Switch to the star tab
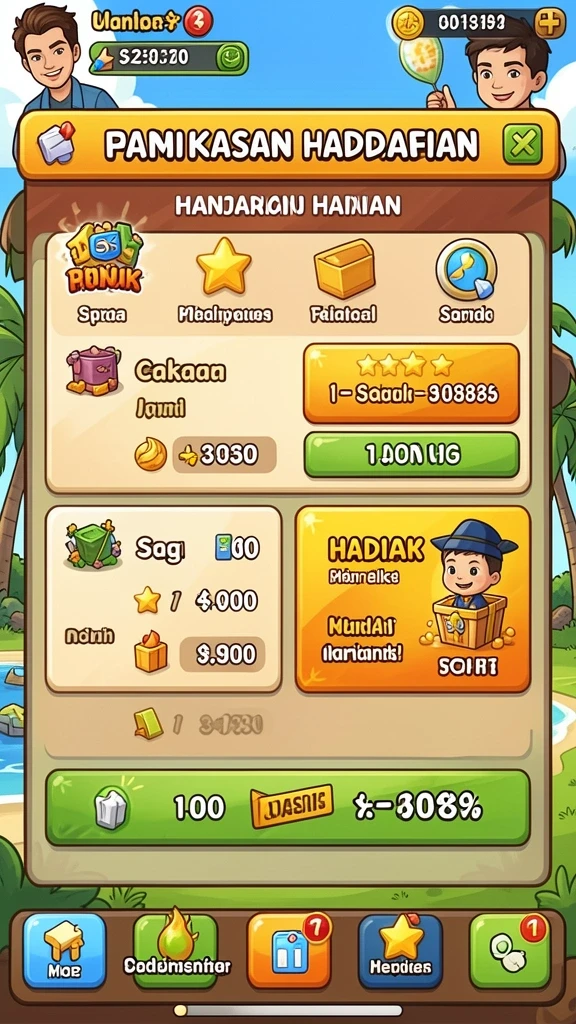The width and height of the screenshot is (576, 1024). point(224,282)
